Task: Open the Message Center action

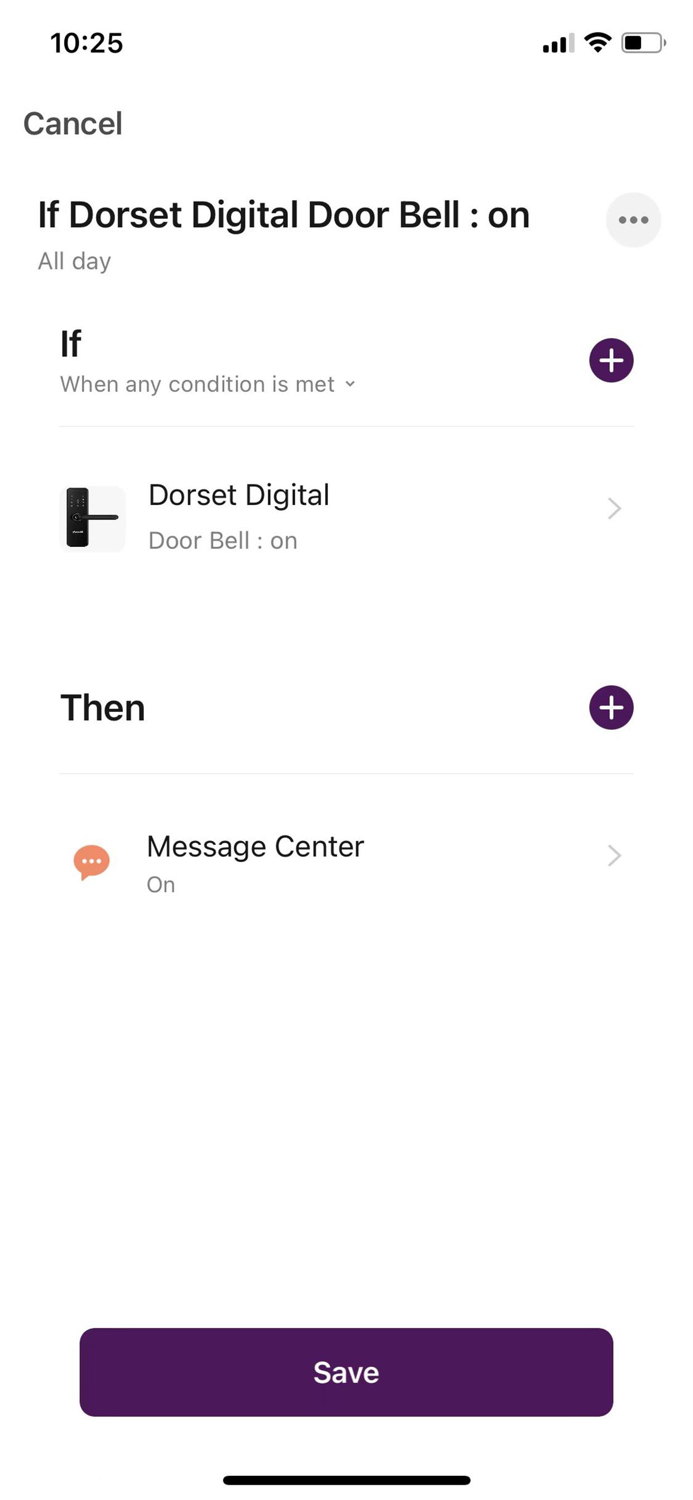Action: pyautogui.click(x=346, y=863)
